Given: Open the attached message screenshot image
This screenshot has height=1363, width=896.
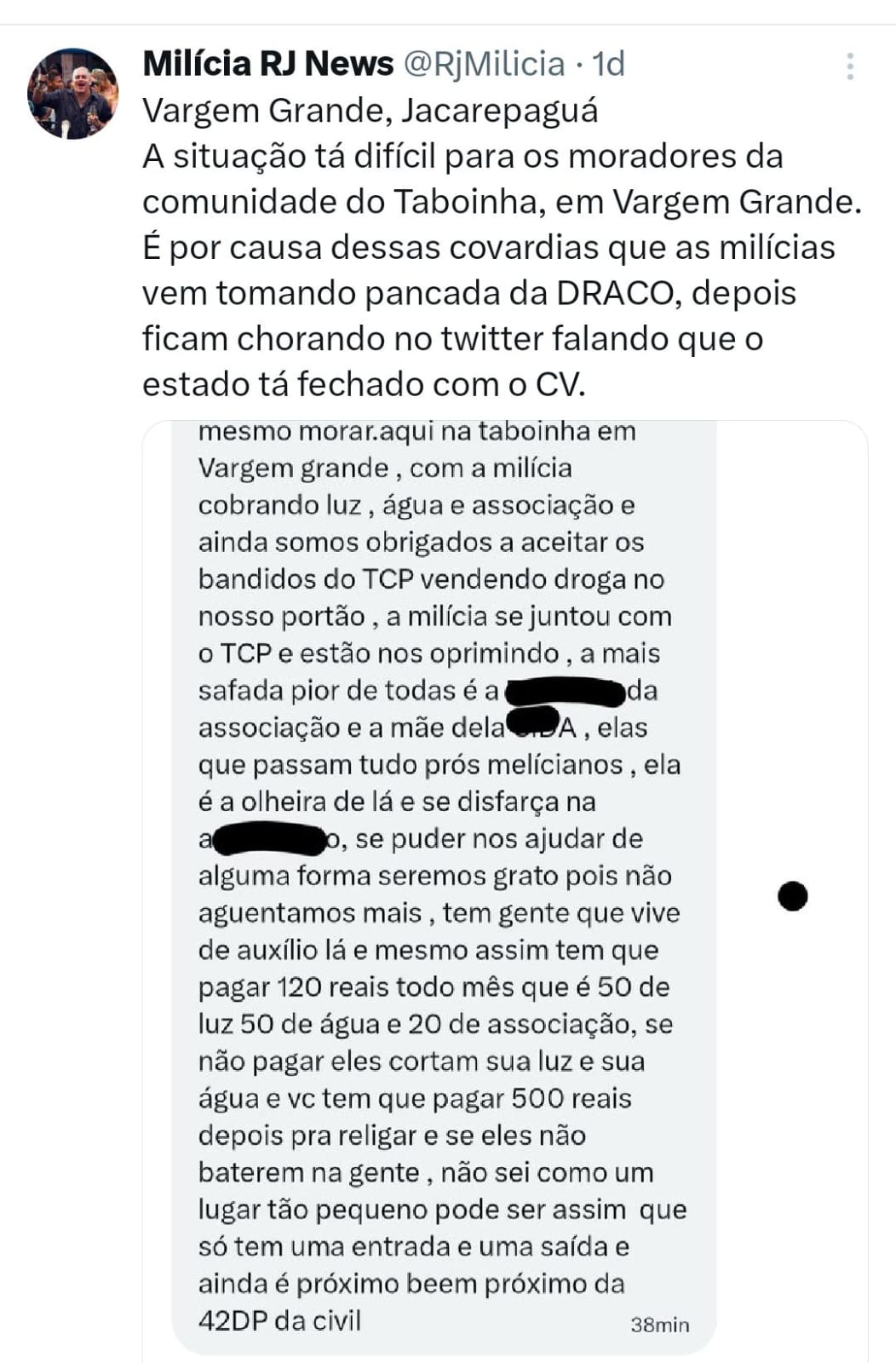Looking at the screenshot, I should click(x=504, y=886).
